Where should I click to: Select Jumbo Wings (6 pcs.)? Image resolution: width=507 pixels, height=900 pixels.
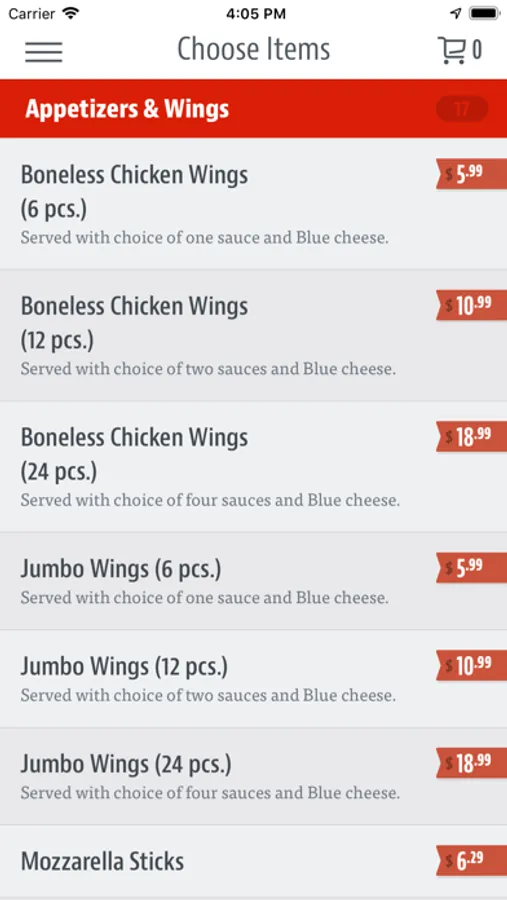(x=253, y=581)
